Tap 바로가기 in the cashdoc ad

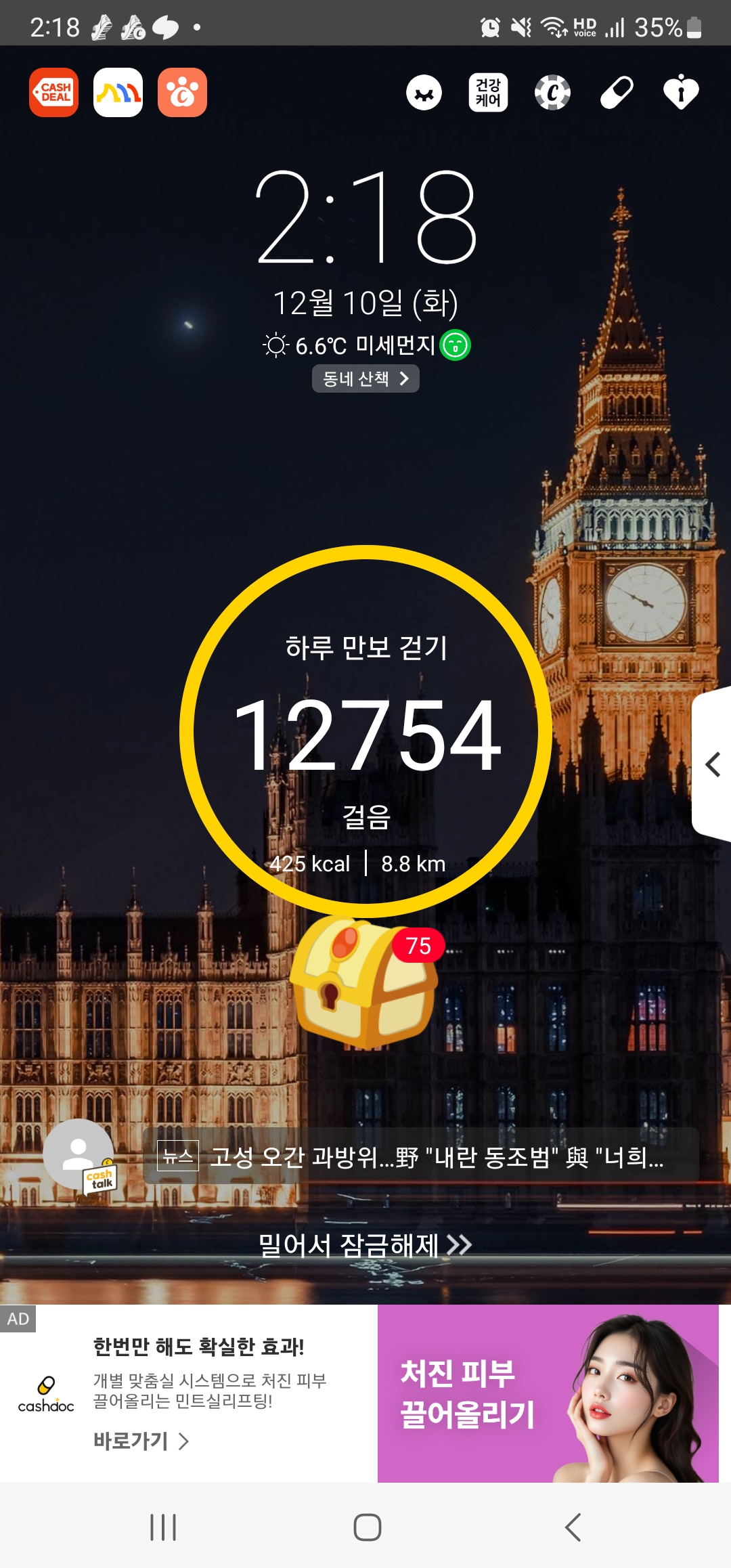(x=141, y=1441)
